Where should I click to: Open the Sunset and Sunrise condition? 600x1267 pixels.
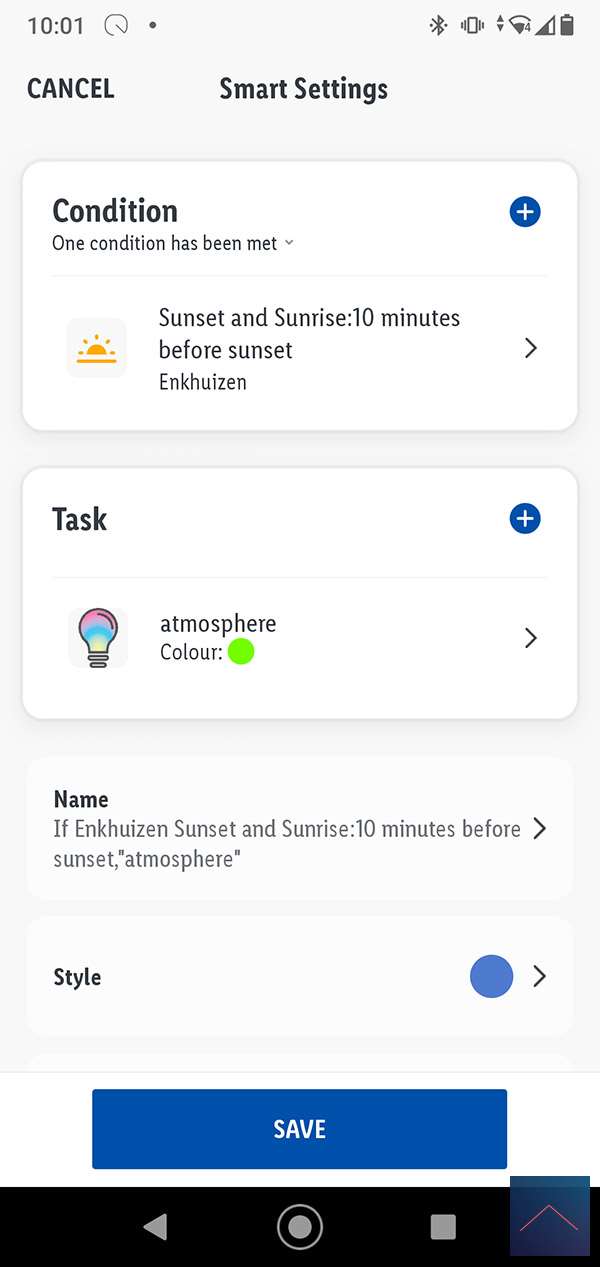point(300,349)
